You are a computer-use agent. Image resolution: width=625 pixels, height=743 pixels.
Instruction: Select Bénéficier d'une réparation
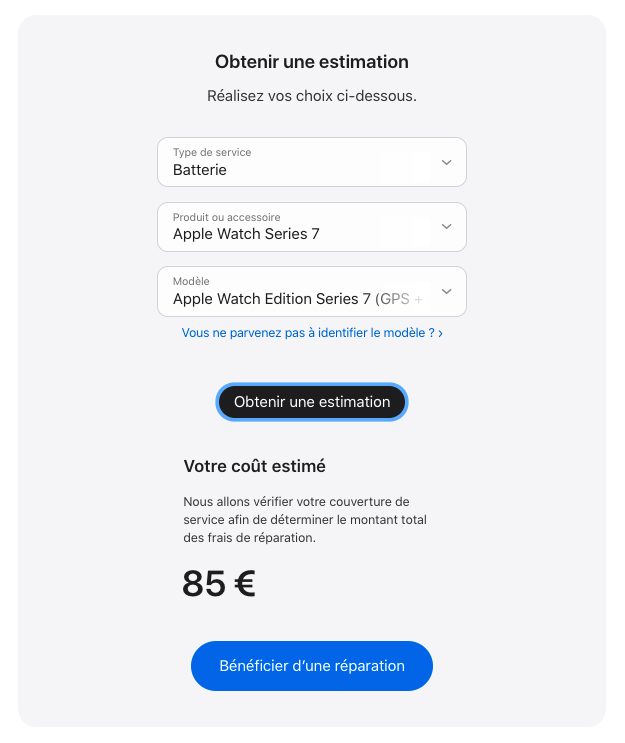click(x=311, y=666)
